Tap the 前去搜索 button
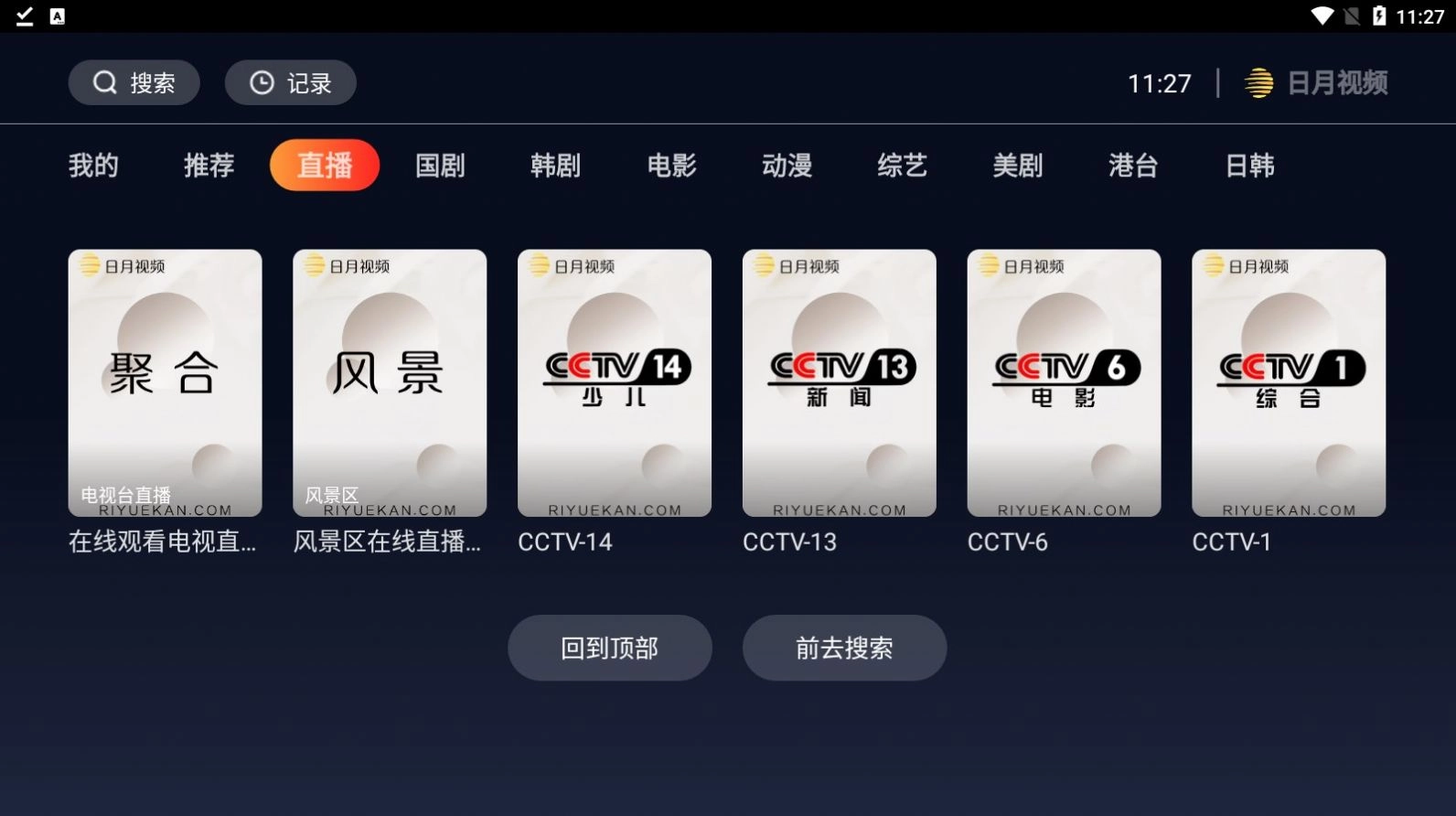The width and height of the screenshot is (1456, 816). click(844, 648)
